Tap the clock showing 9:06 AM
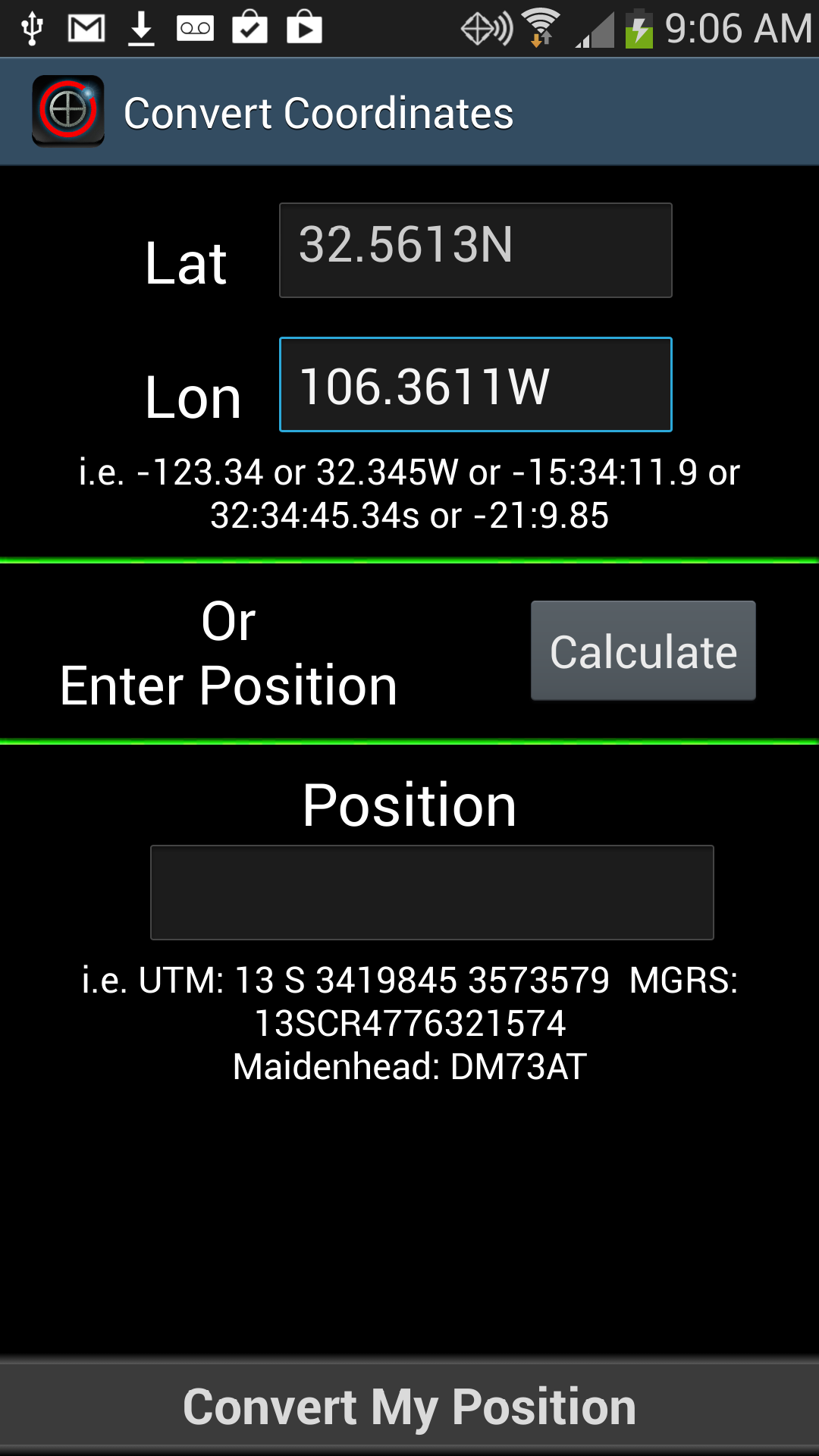The image size is (819, 1456). pos(741,28)
